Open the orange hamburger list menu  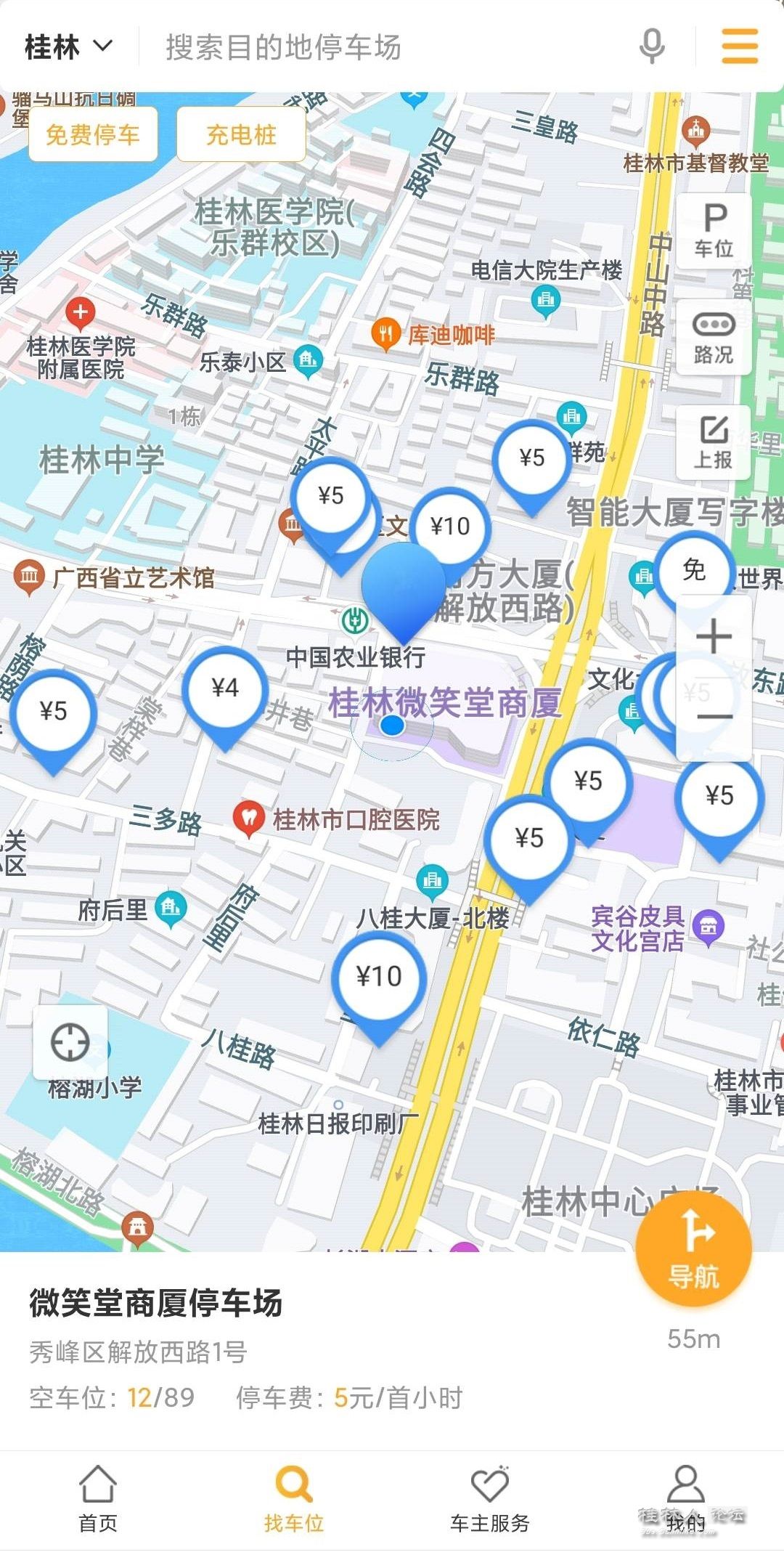point(740,46)
